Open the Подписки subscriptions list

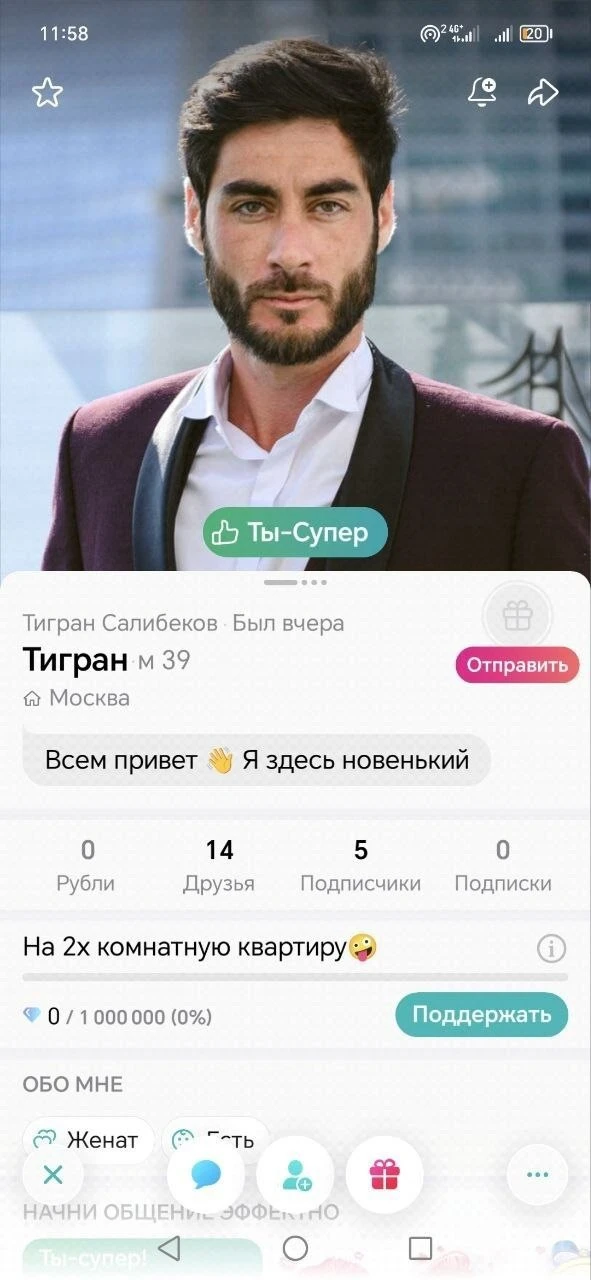click(503, 866)
